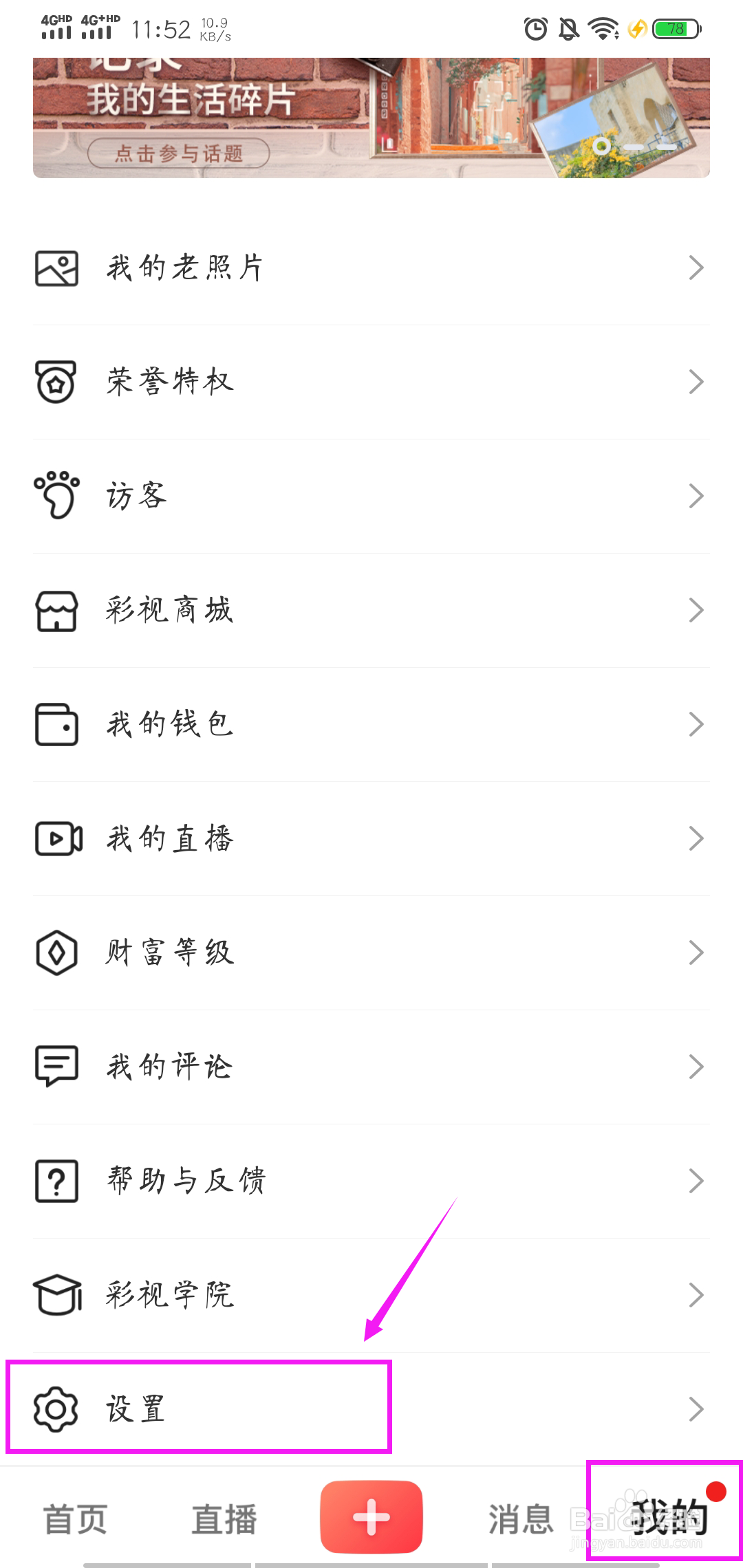Image resolution: width=743 pixels, height=1568 pixels.
Task: Go to 我的直播 row
Action: click(371, 838)
